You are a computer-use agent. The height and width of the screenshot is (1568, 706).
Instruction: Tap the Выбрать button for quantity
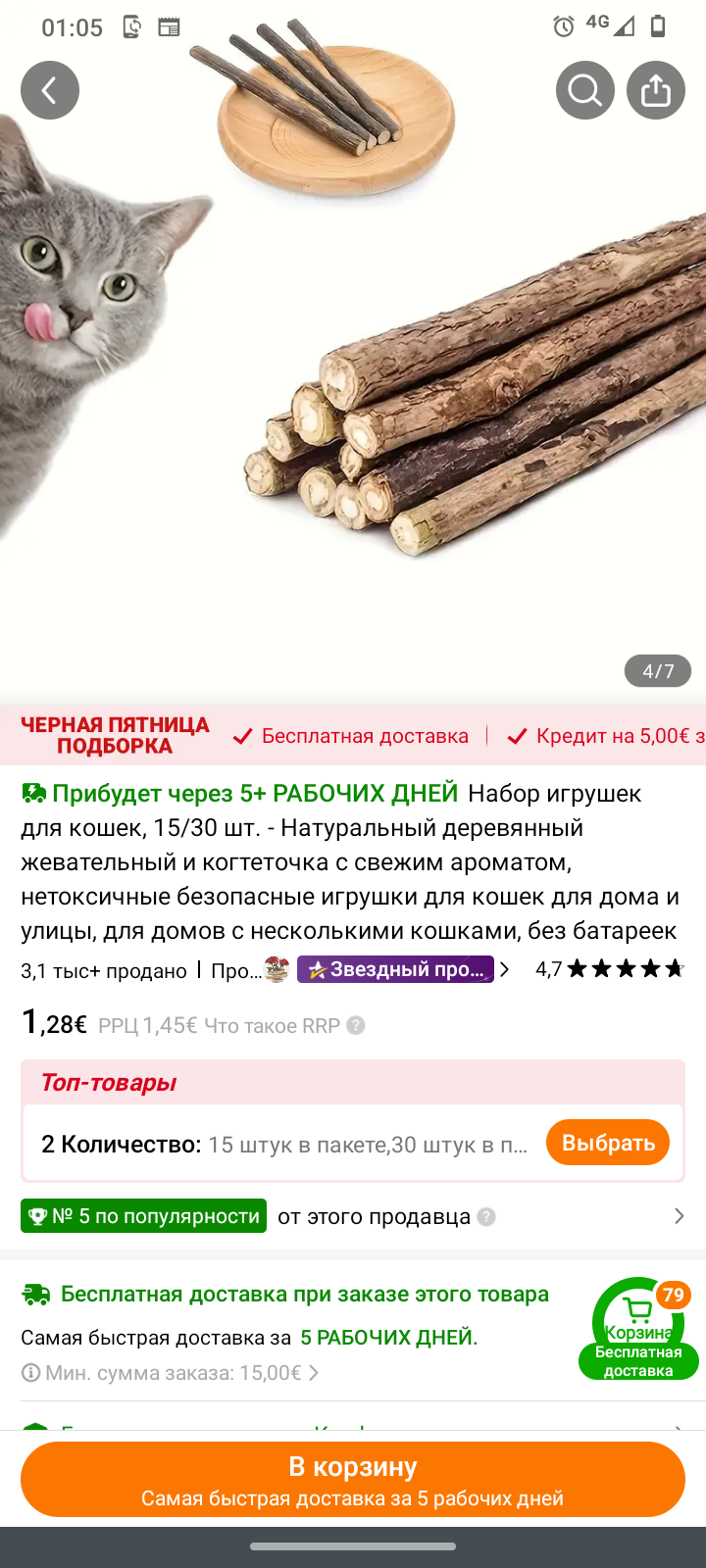coord(608,1143)
